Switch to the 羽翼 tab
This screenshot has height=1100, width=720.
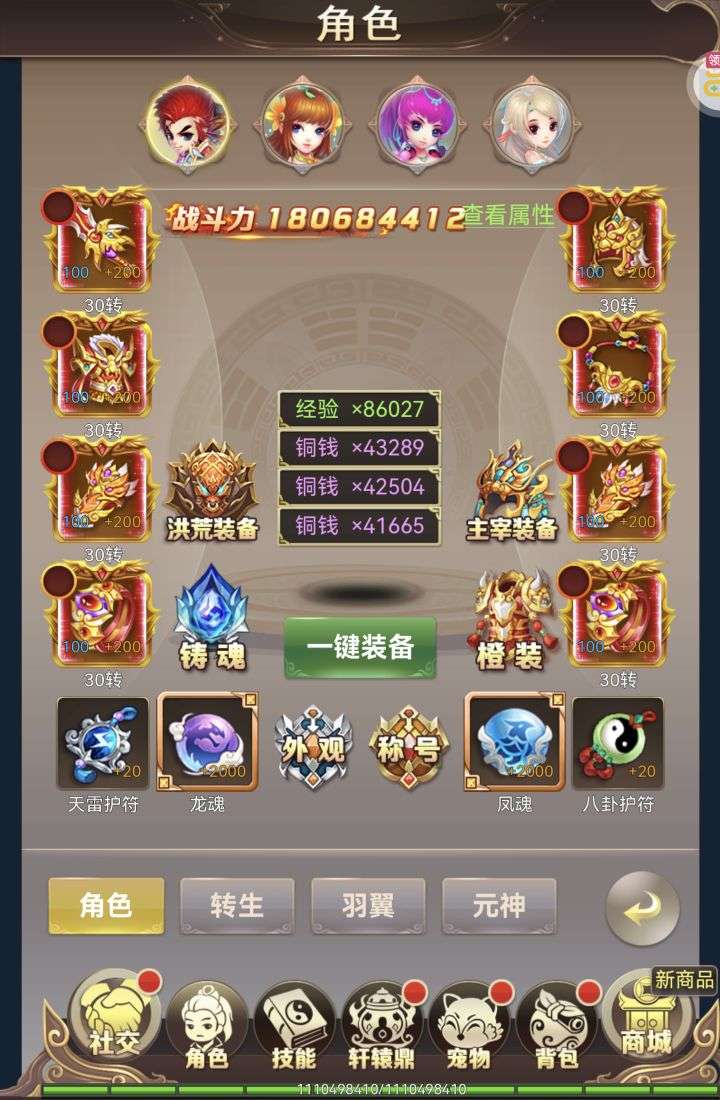[368, 906]
